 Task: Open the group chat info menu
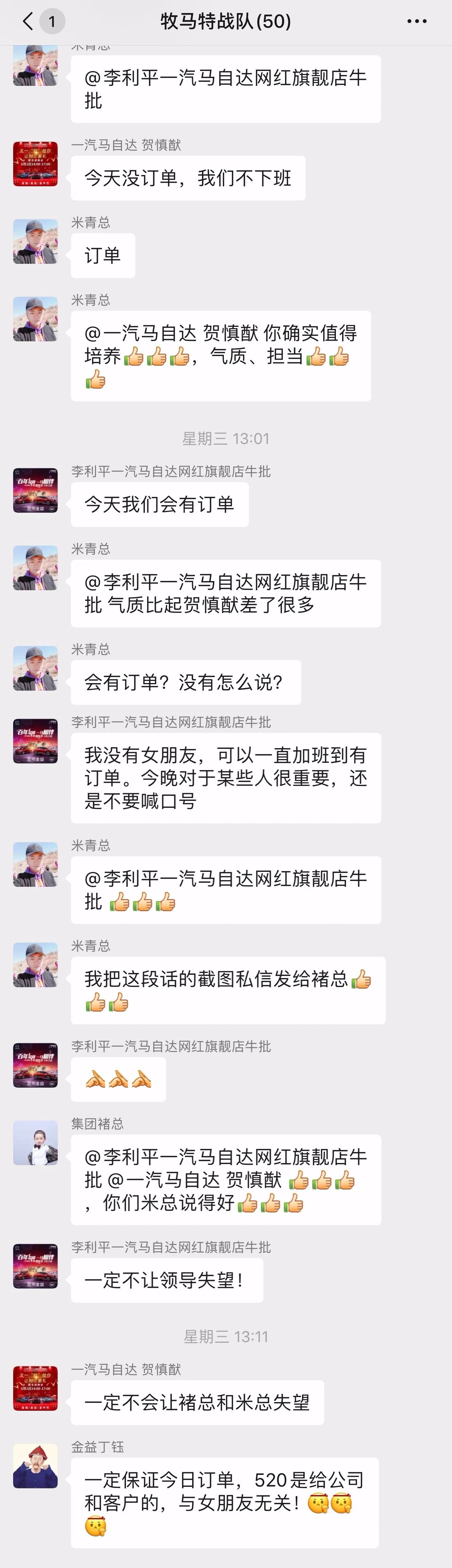[417, 22]
